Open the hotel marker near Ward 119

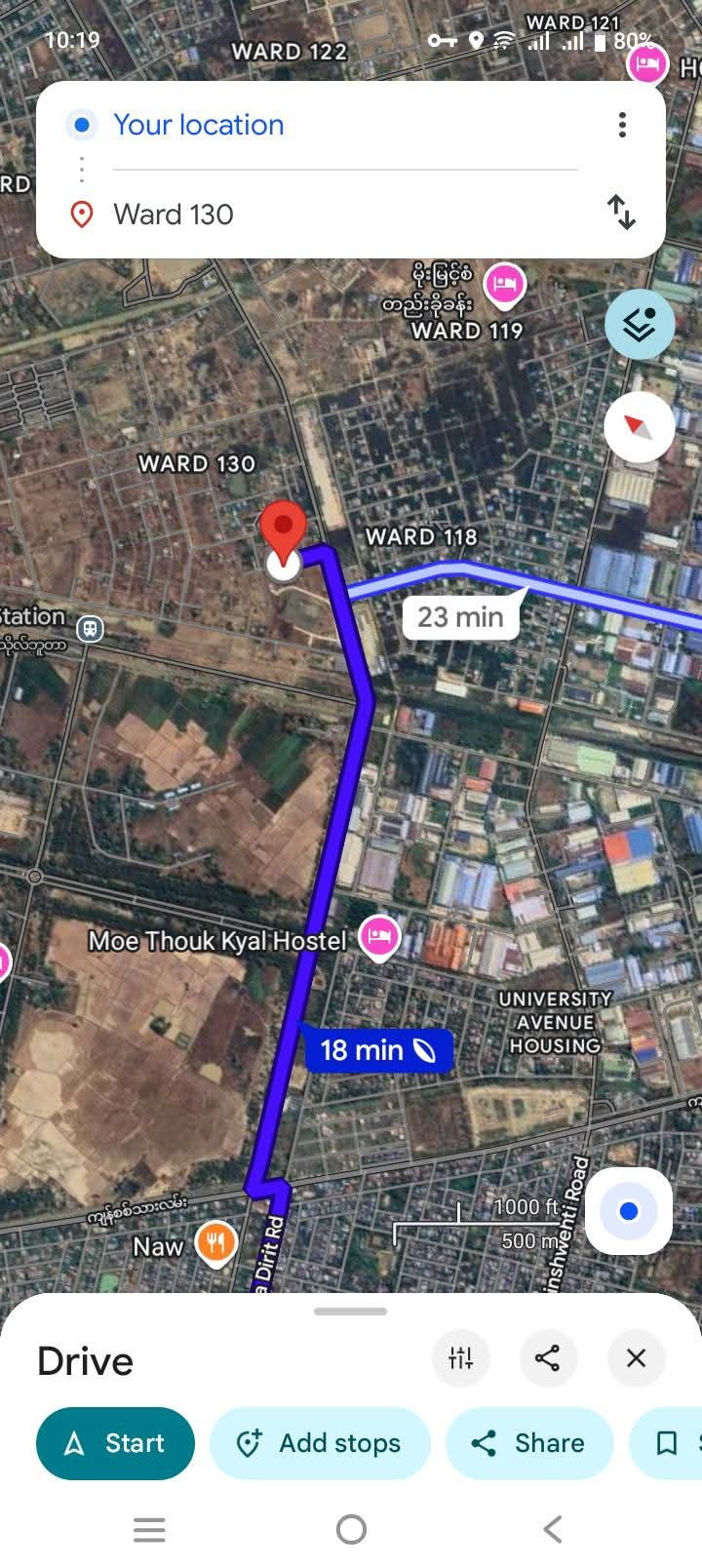(504, 285)
